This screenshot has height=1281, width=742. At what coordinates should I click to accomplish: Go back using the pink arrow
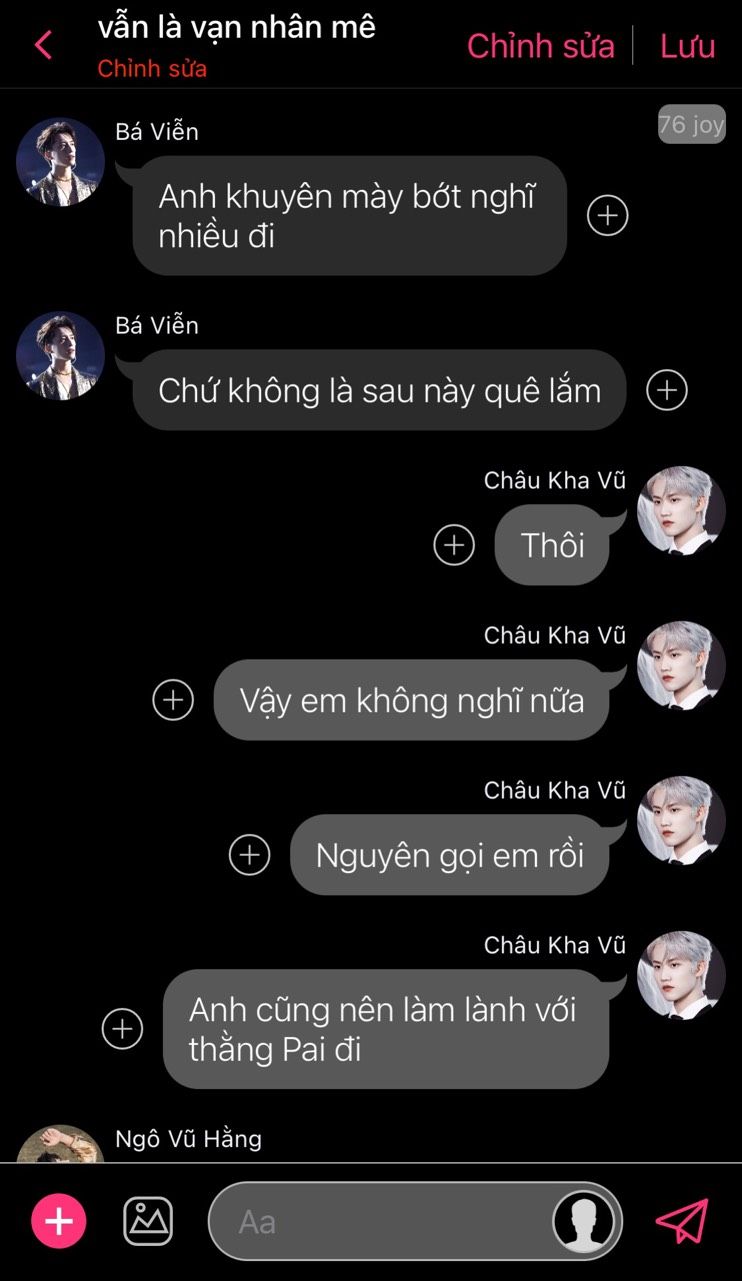43,45
